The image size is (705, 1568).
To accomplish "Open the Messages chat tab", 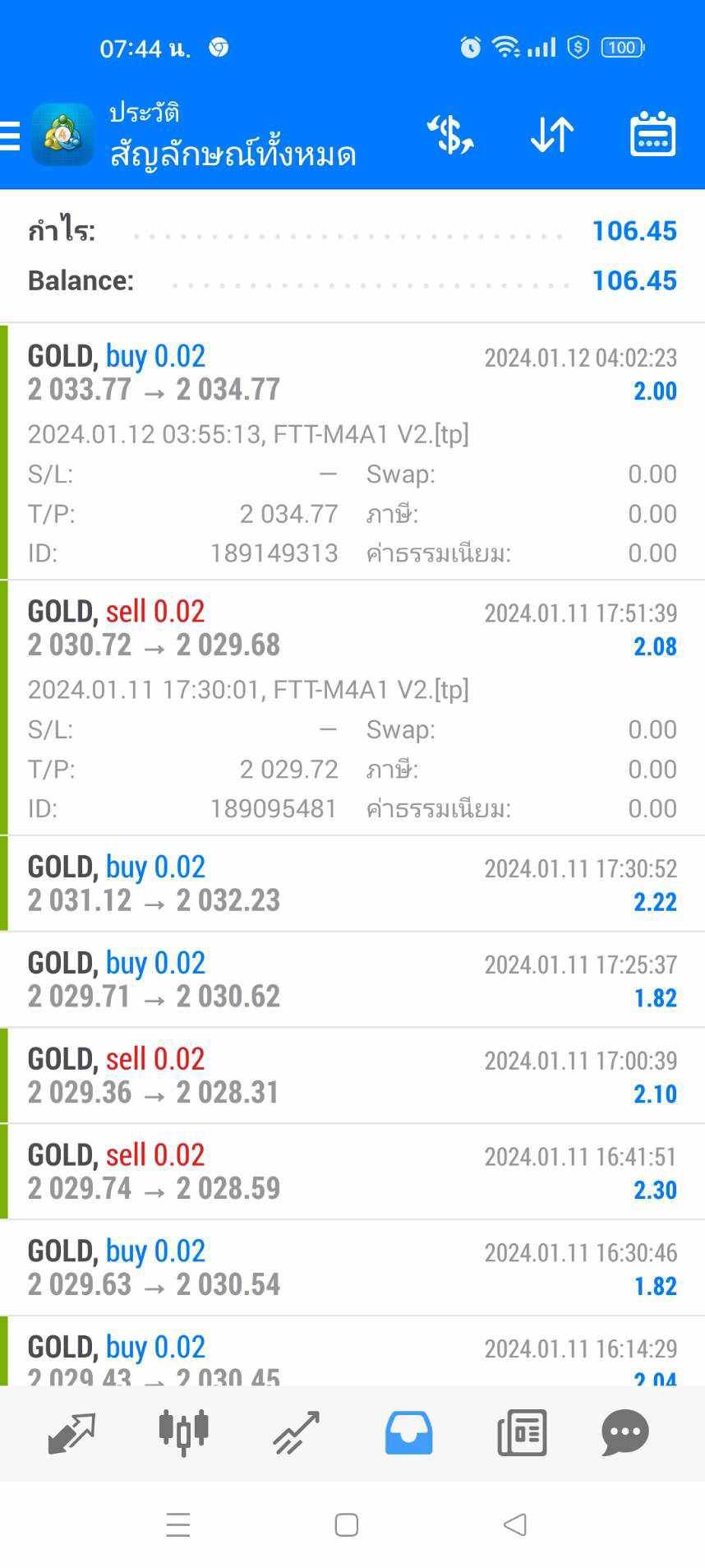I will tap(625, 1432).
